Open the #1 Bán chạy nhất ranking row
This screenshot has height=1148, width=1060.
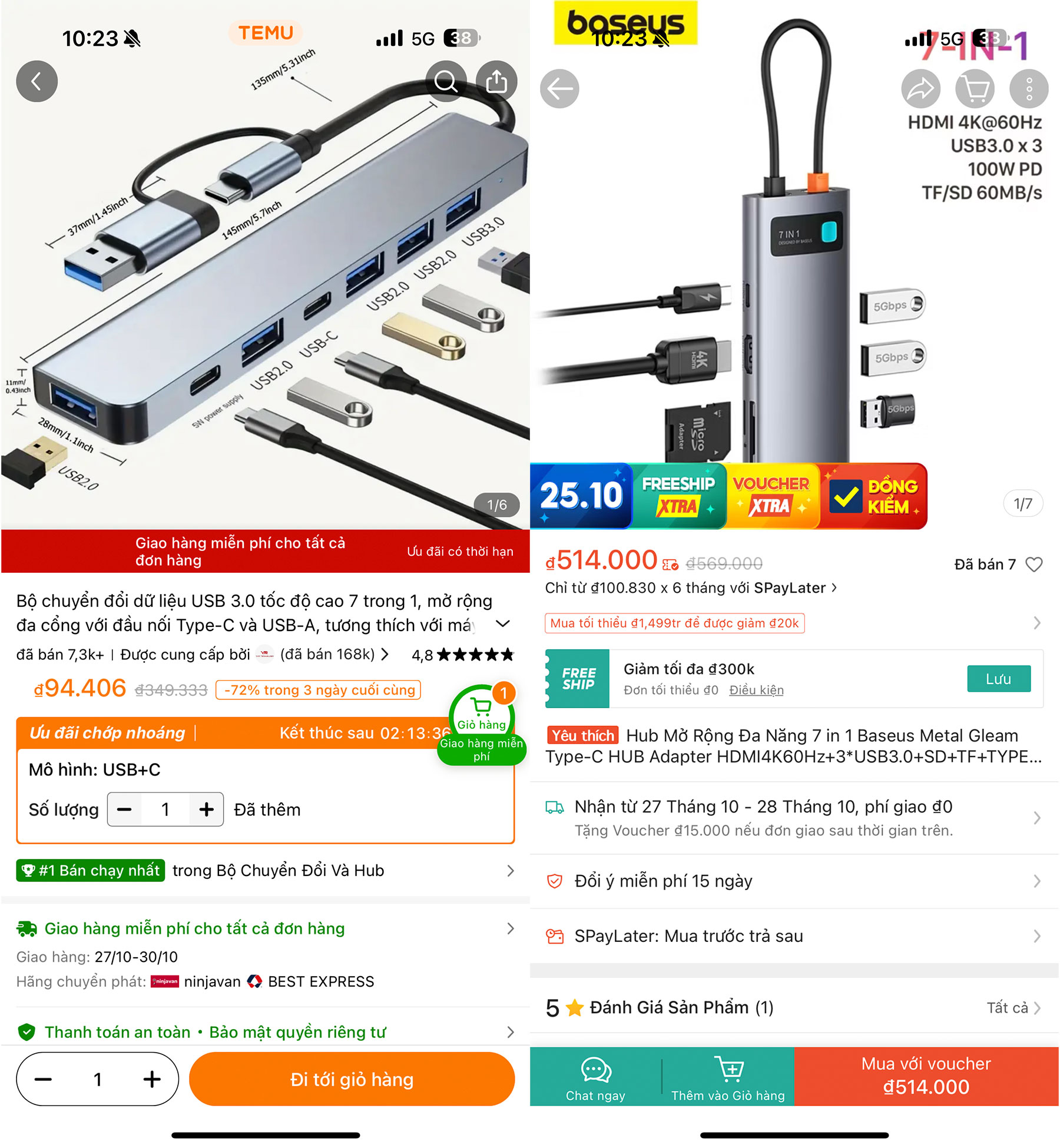(x=265, y=870)
